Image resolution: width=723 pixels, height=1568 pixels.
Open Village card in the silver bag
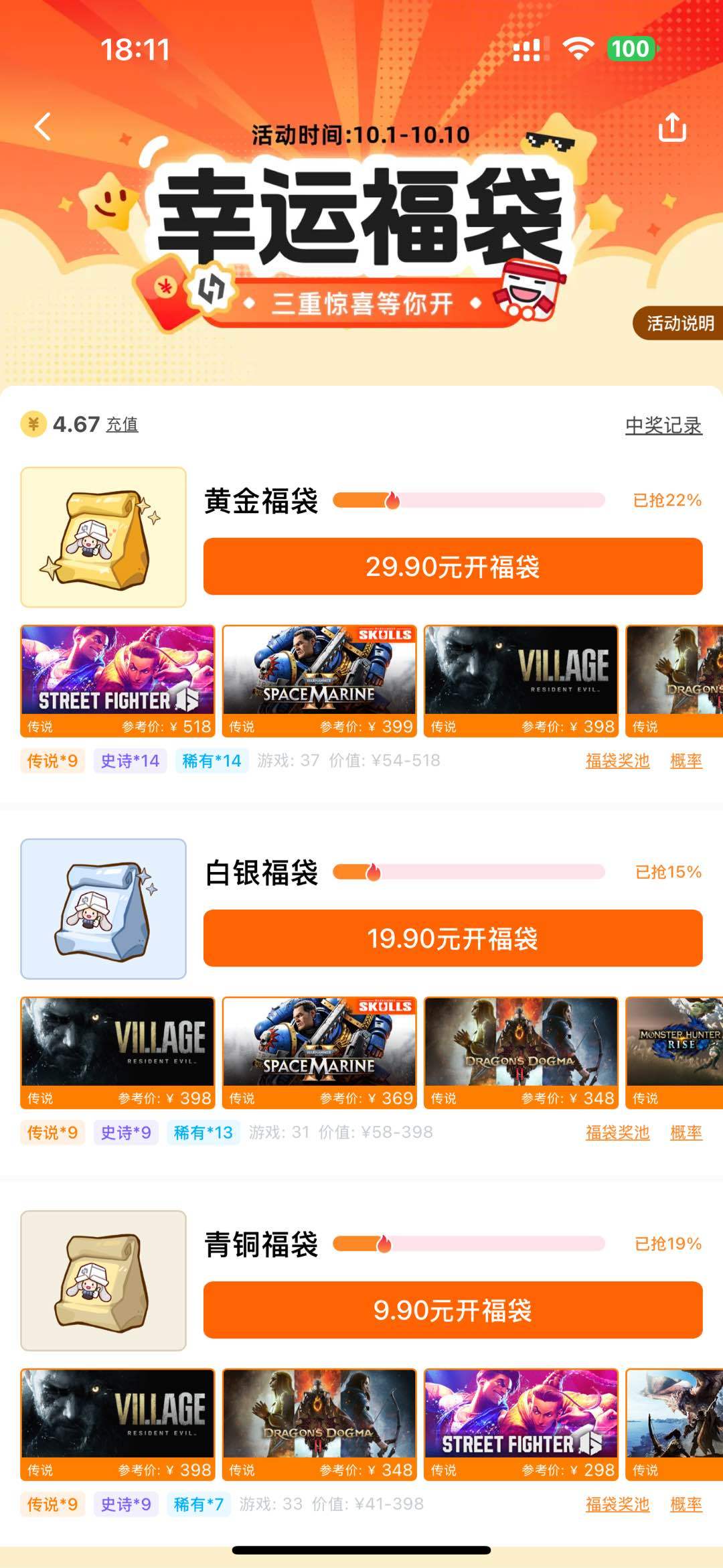(118, 1052)
